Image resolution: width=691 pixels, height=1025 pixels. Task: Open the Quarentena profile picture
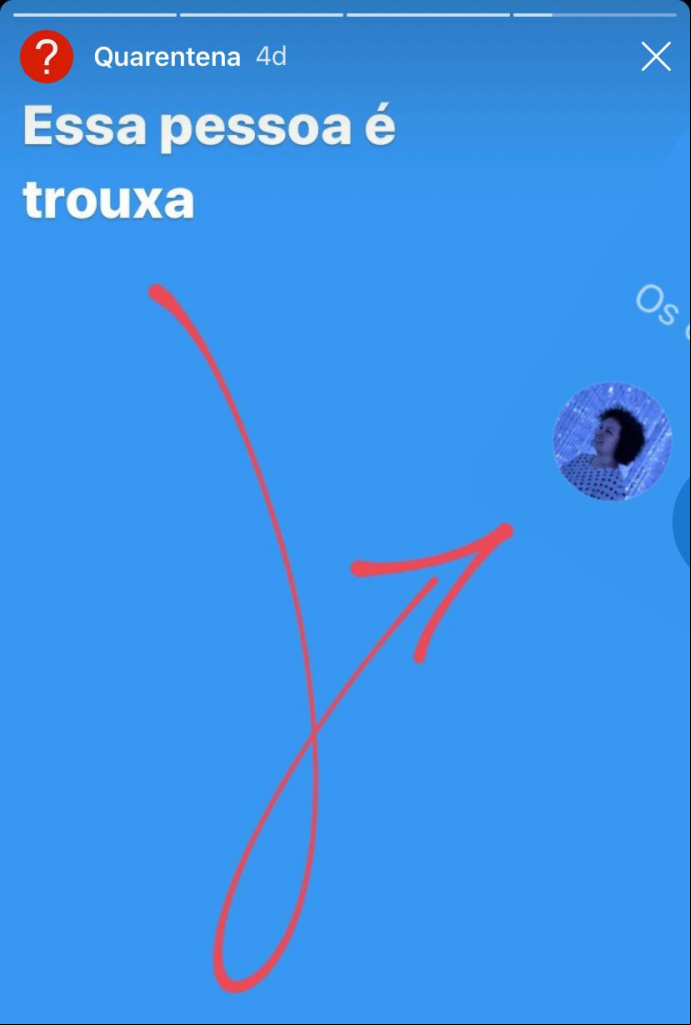tap(46, 57)
